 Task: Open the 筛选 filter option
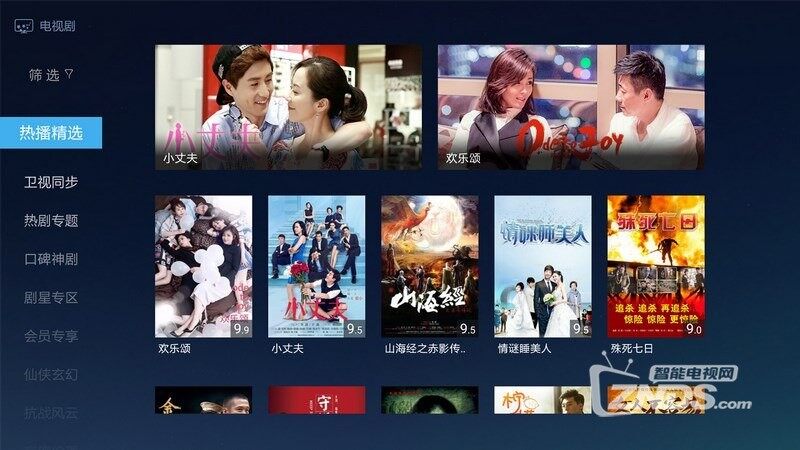pyautogui.click(x=51, y=74)
